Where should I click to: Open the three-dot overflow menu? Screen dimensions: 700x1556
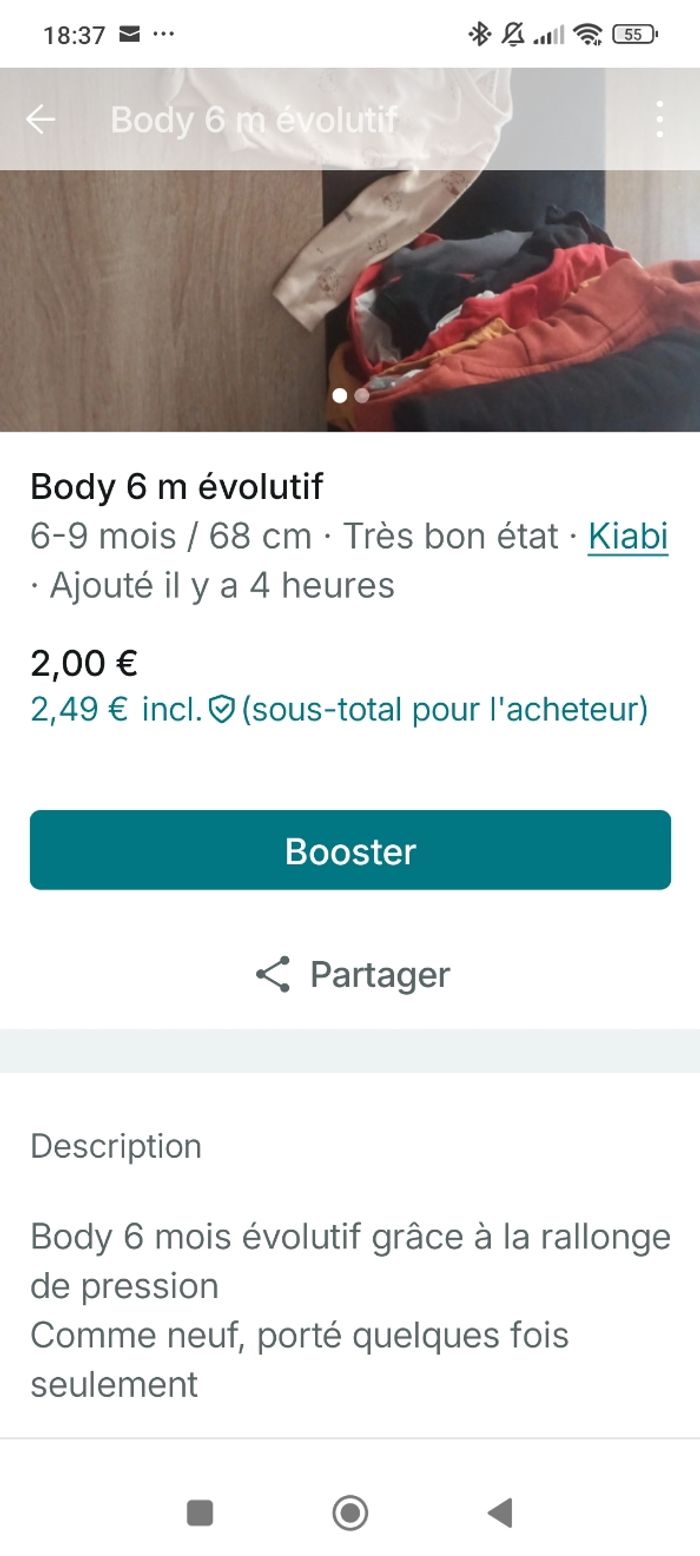pyautogui.click(x=659, y=120)
